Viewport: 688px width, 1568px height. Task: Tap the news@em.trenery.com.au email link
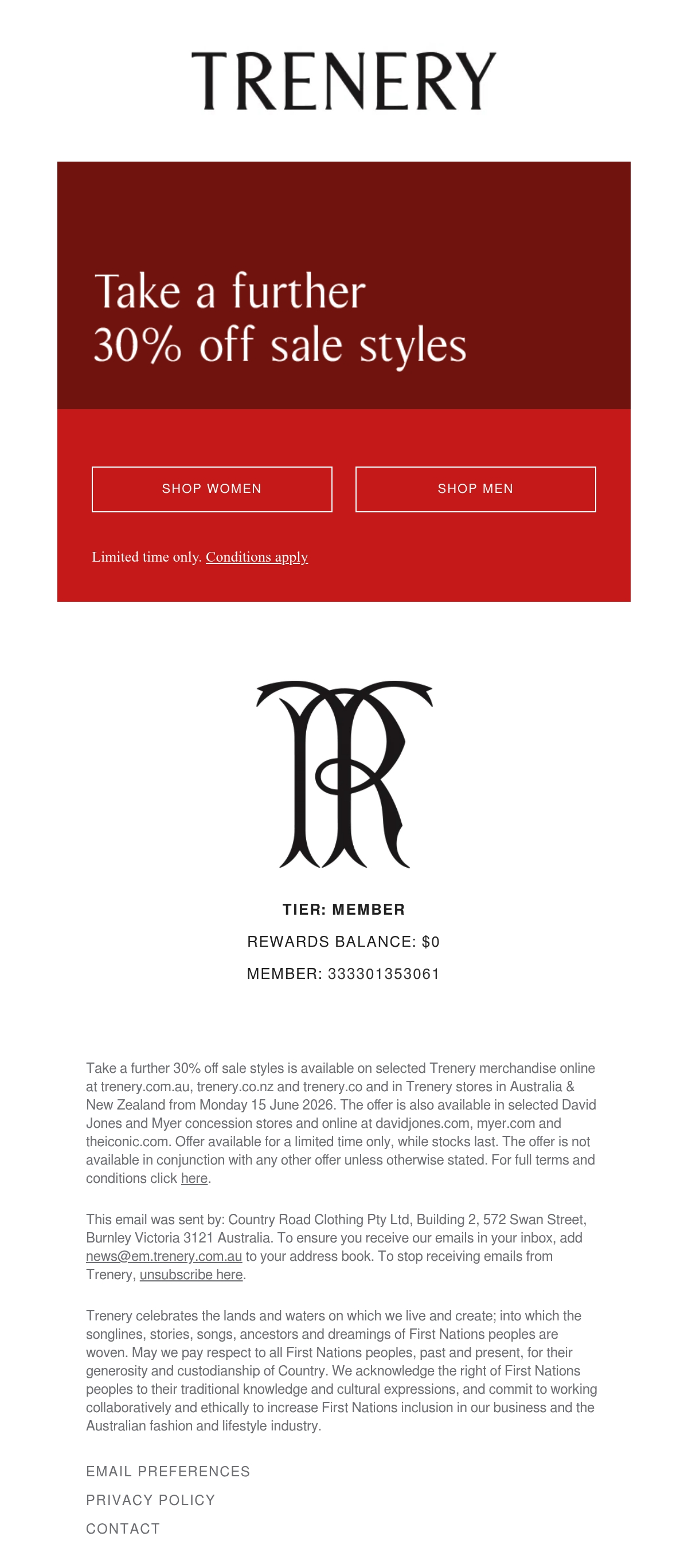click(x=164, y=1256)
